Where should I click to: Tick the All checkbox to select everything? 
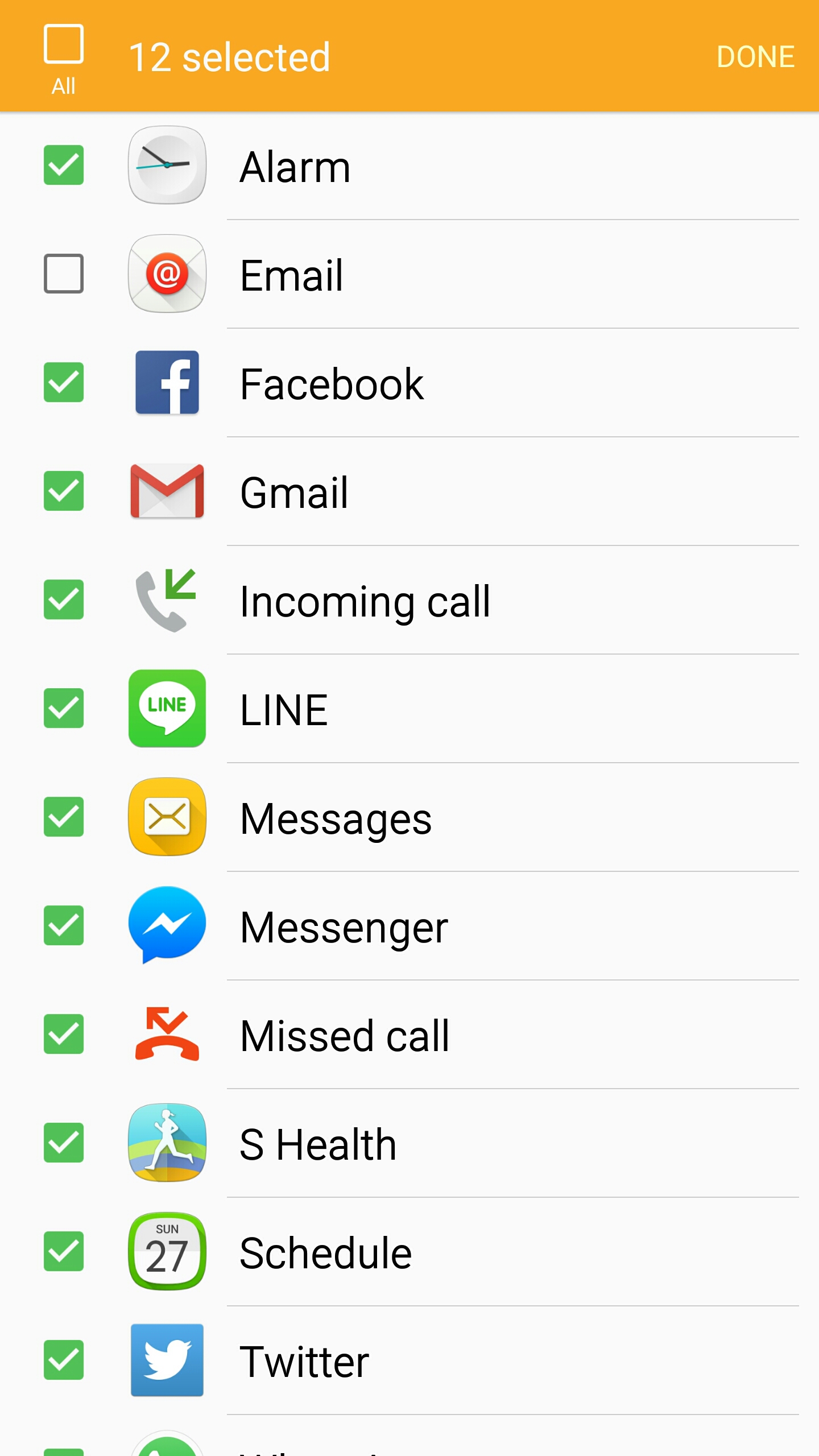[64, 44]
